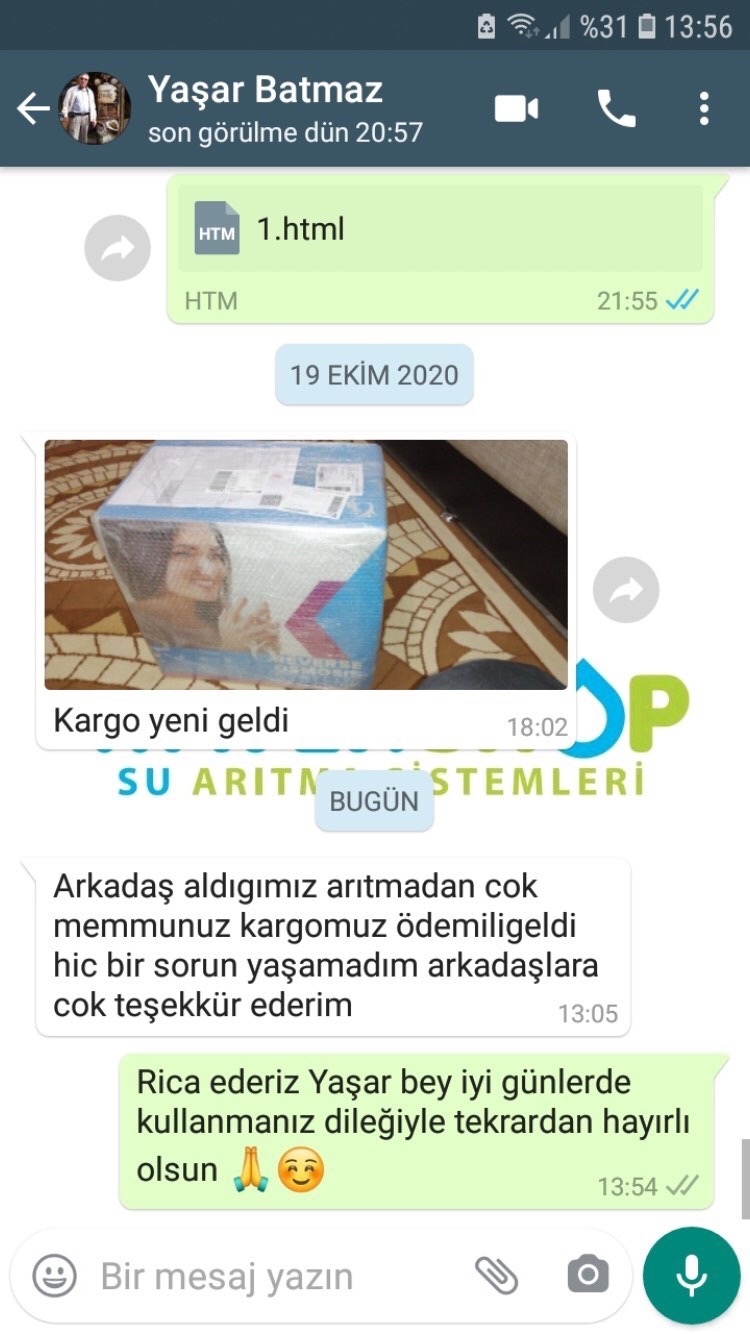Go back using the arrow

tap(32, 109)
